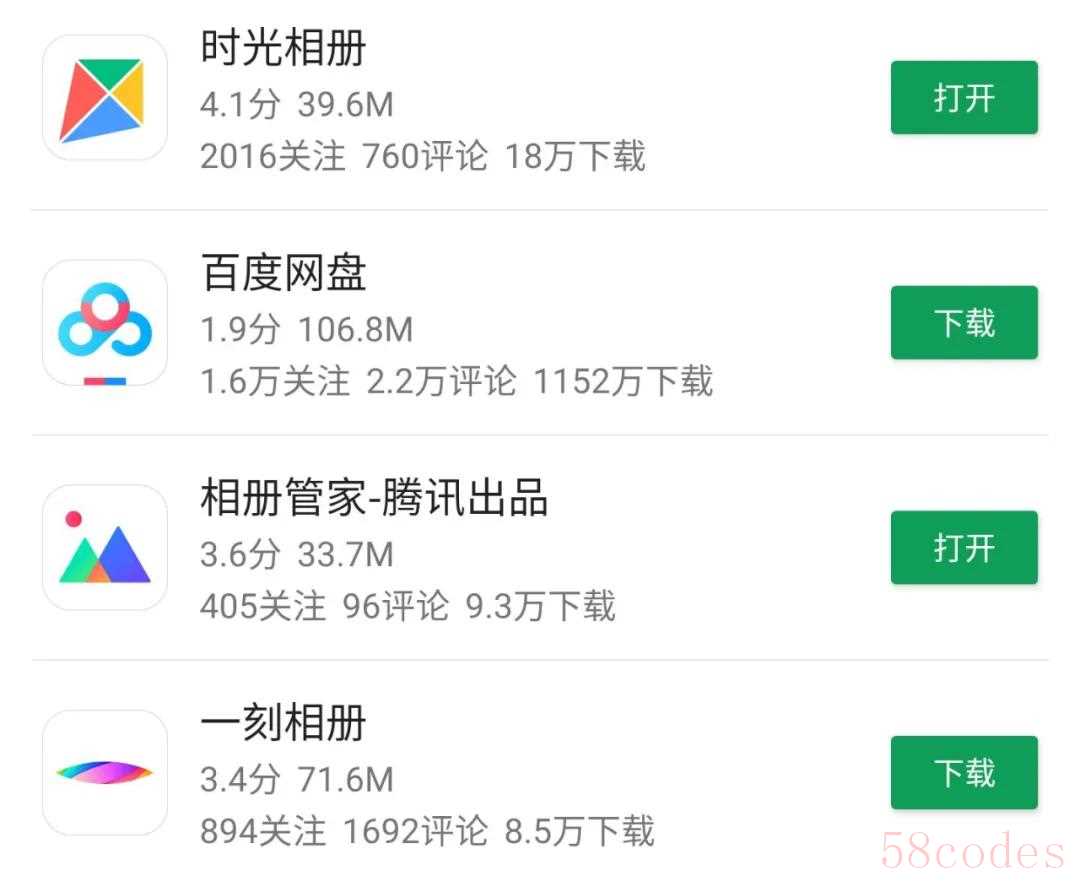Open the 时光相册 app via 打开 button
Image resolution: width=1080 pixels, height=881 pixels.
tap(963, 98)
